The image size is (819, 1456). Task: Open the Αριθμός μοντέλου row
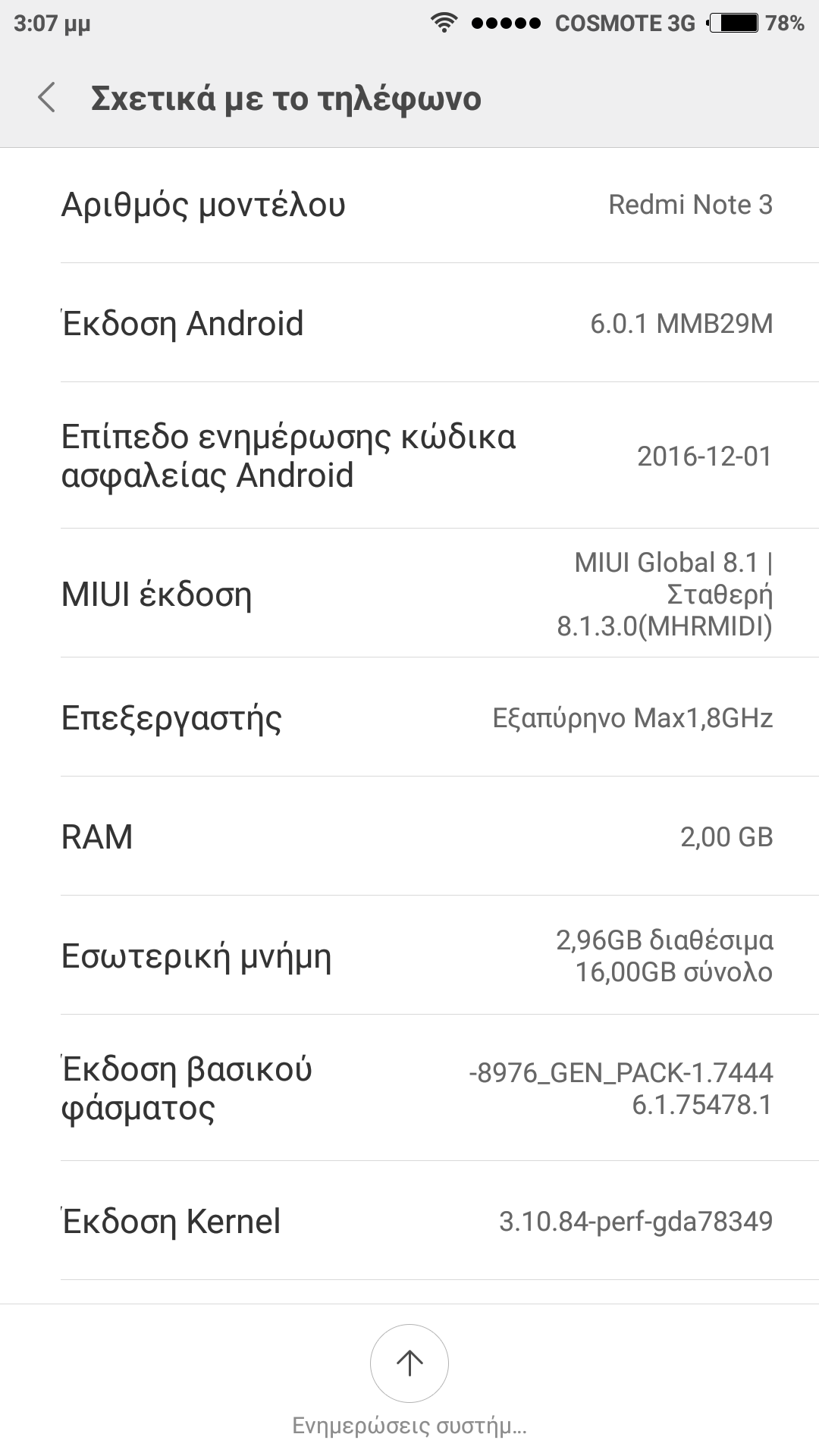tap(409, 205)
